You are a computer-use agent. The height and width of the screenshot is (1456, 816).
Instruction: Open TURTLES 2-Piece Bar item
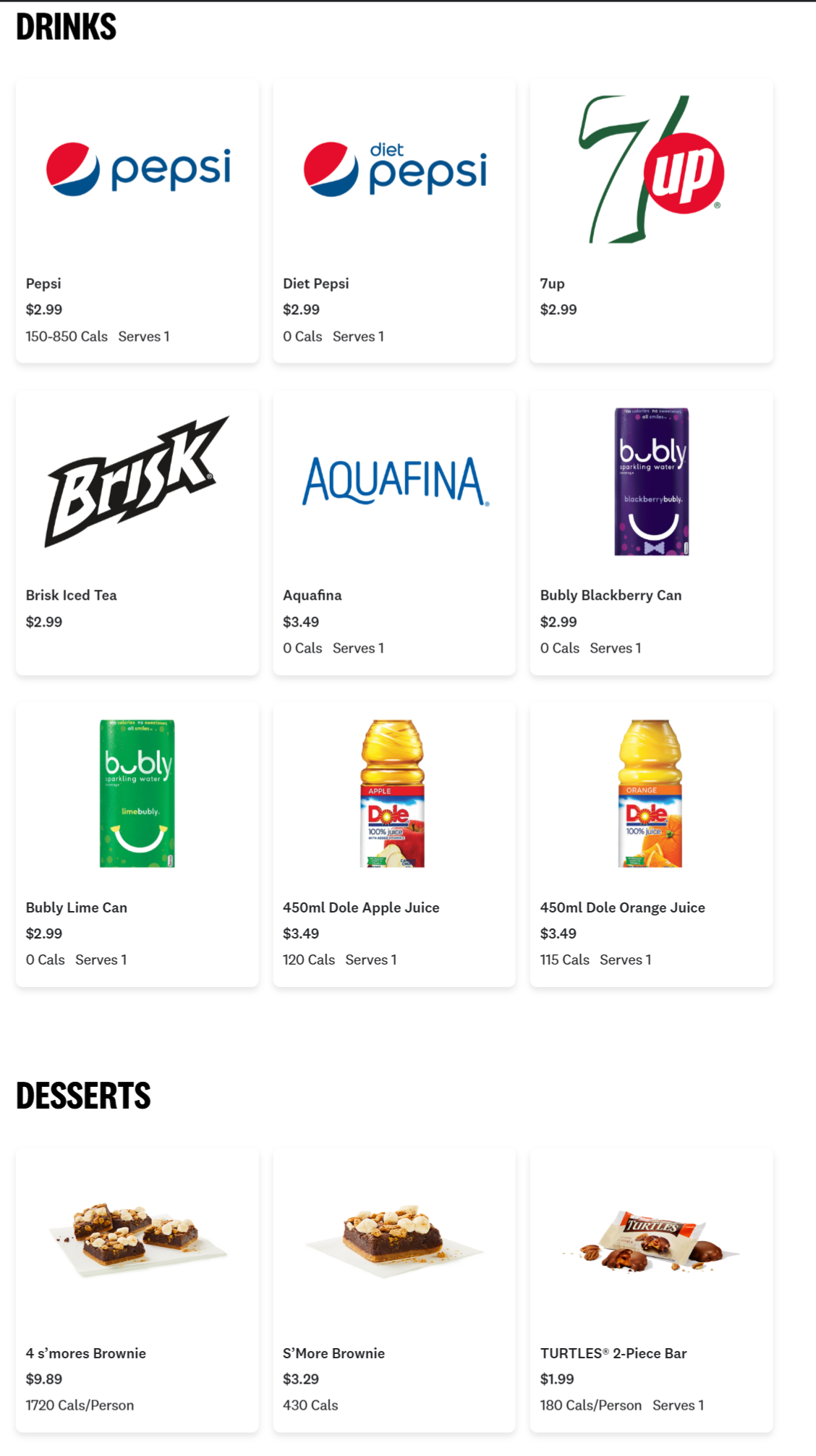coord(651,1290)
